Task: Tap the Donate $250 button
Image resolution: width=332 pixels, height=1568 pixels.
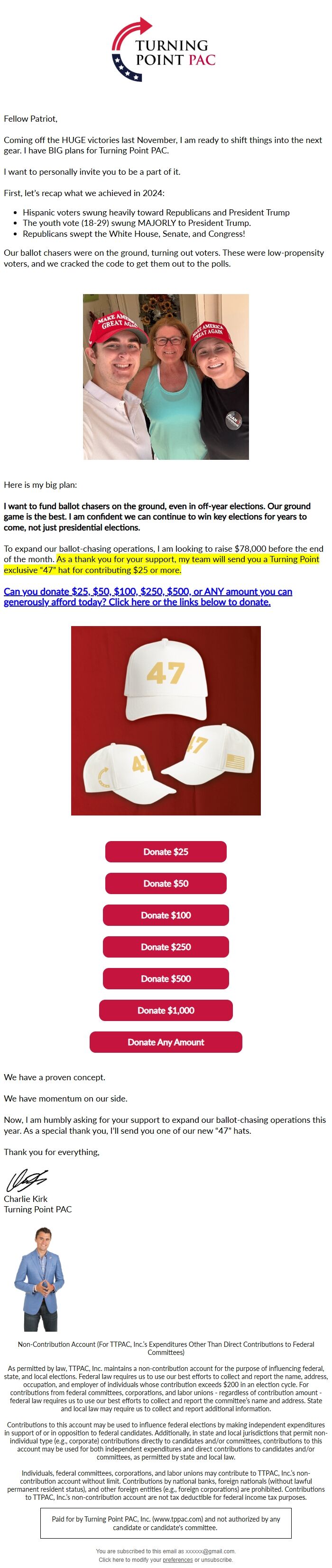Action: 166,947
